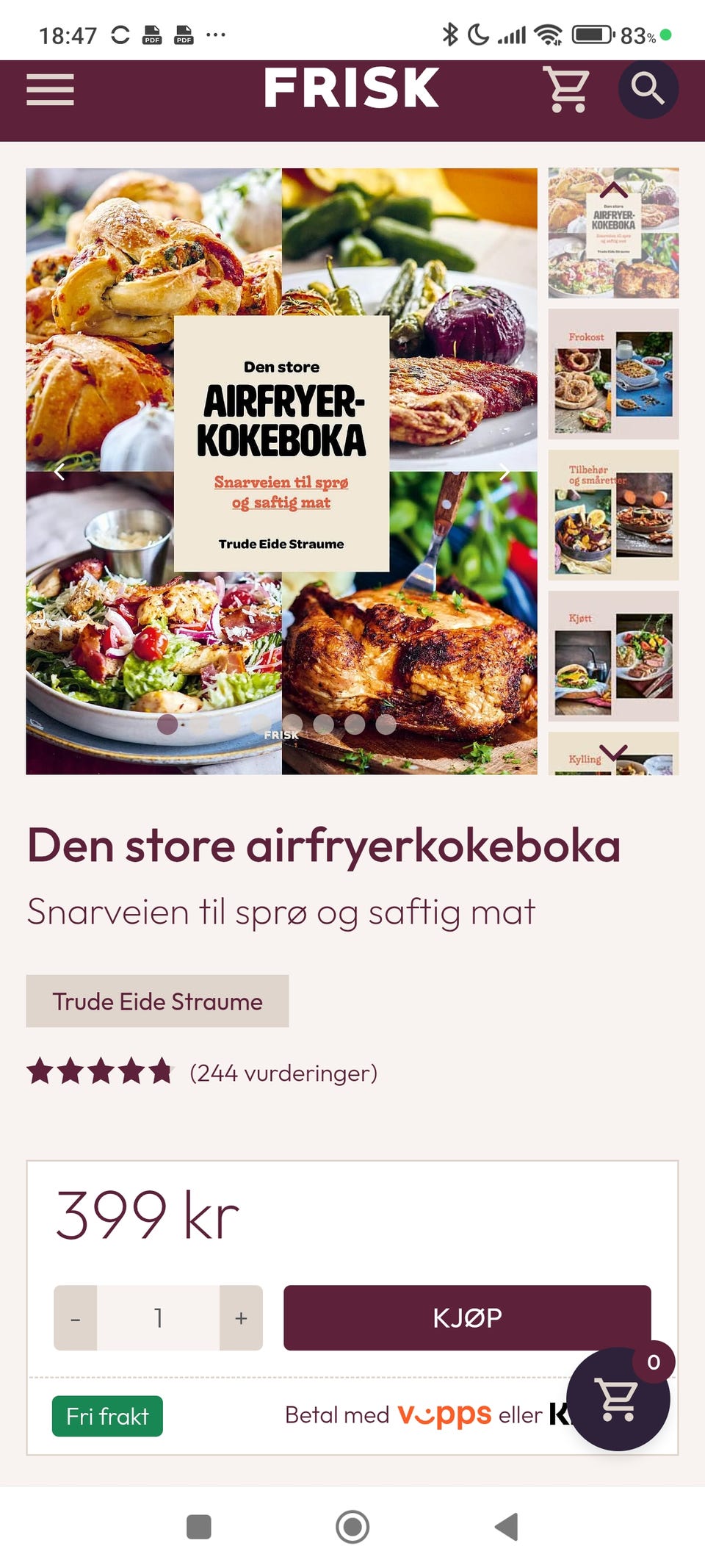Go to next product image with right arrow

click(x=505, y=472)
